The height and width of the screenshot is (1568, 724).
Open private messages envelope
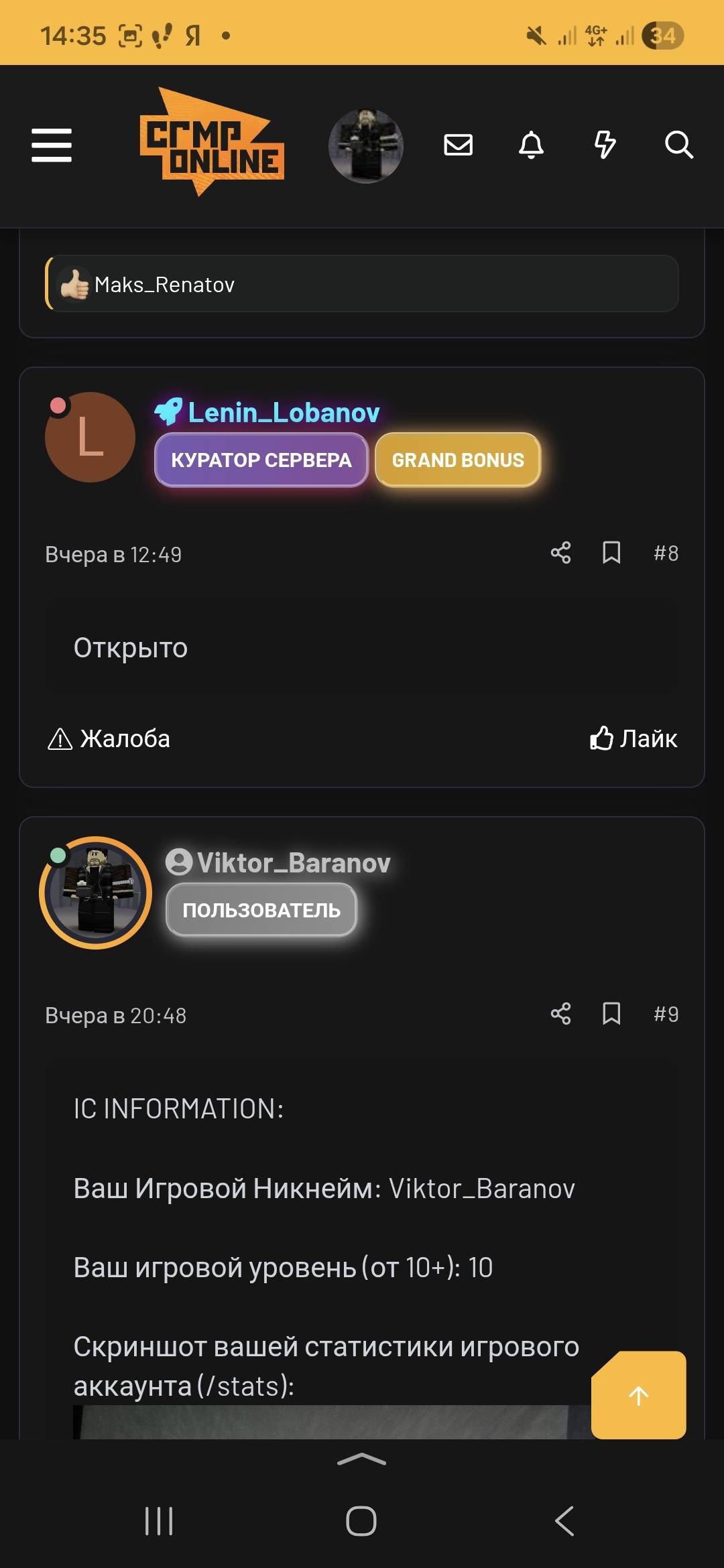(x=459, y=145)
